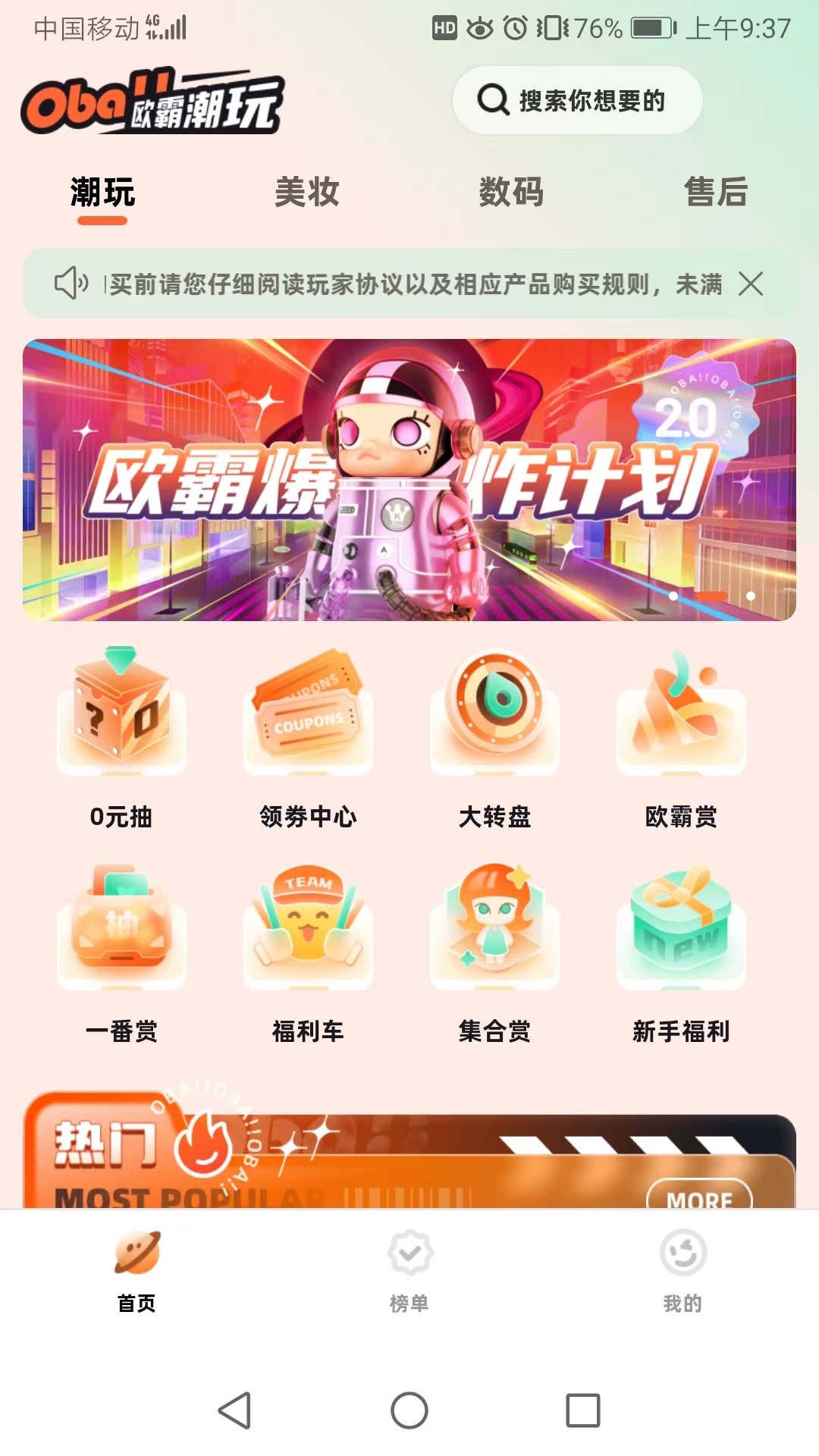
Task: Switch to the 榜单 tab
Action: click(x=409, y=1270)
